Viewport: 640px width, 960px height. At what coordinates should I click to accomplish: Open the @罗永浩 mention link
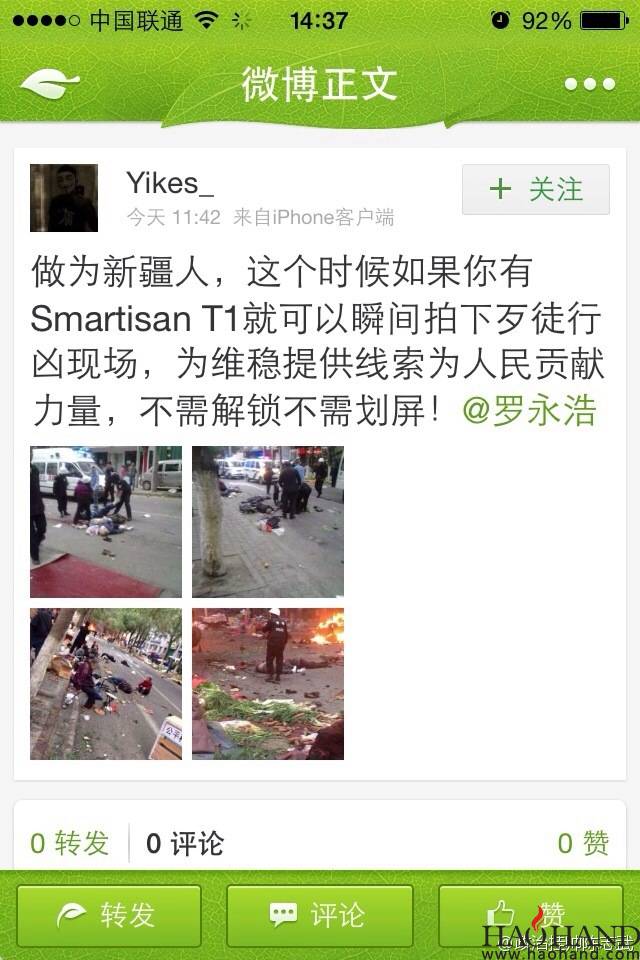click(x=529, y=410)
